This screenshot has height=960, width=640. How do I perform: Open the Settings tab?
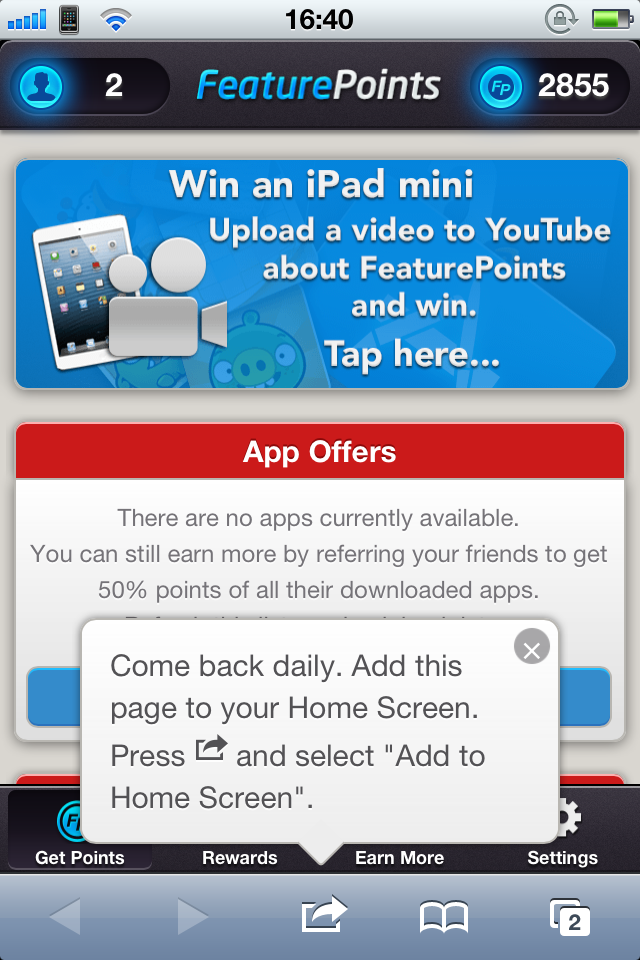point(563,835)
